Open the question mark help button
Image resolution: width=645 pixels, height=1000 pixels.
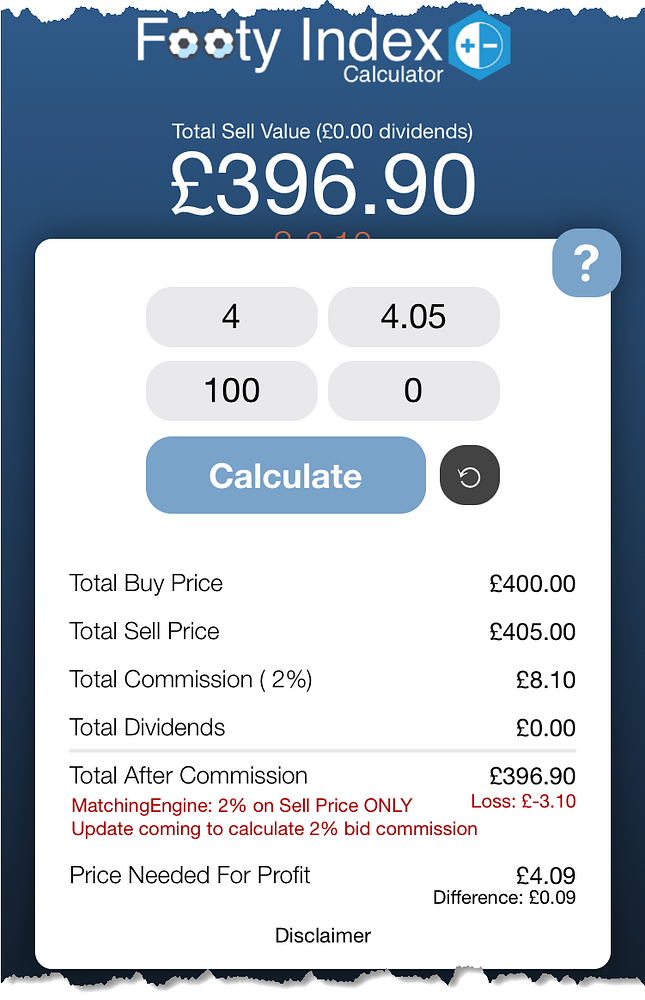tap(586, 264)
